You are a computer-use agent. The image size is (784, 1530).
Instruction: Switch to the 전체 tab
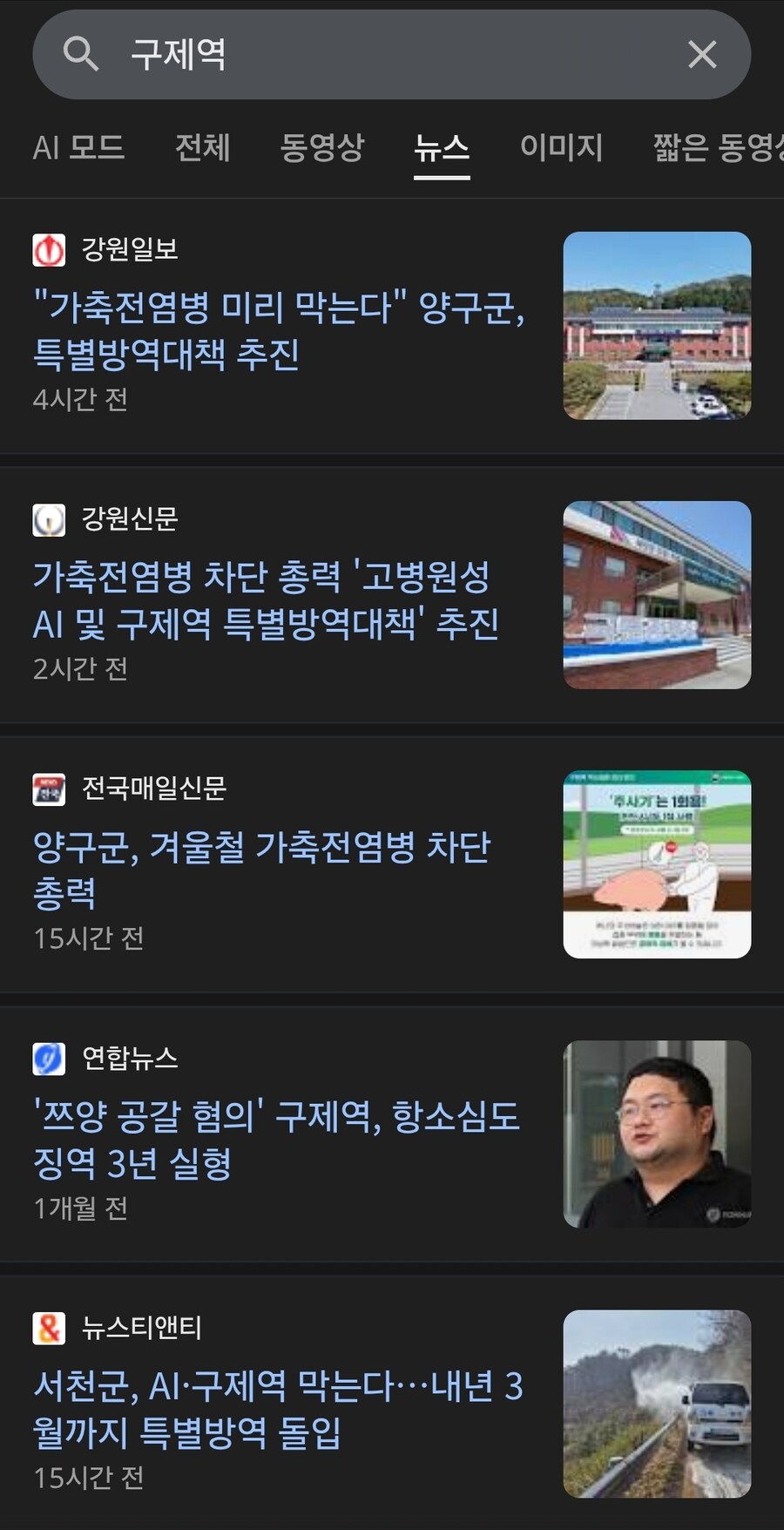click(x=202, y=147)
